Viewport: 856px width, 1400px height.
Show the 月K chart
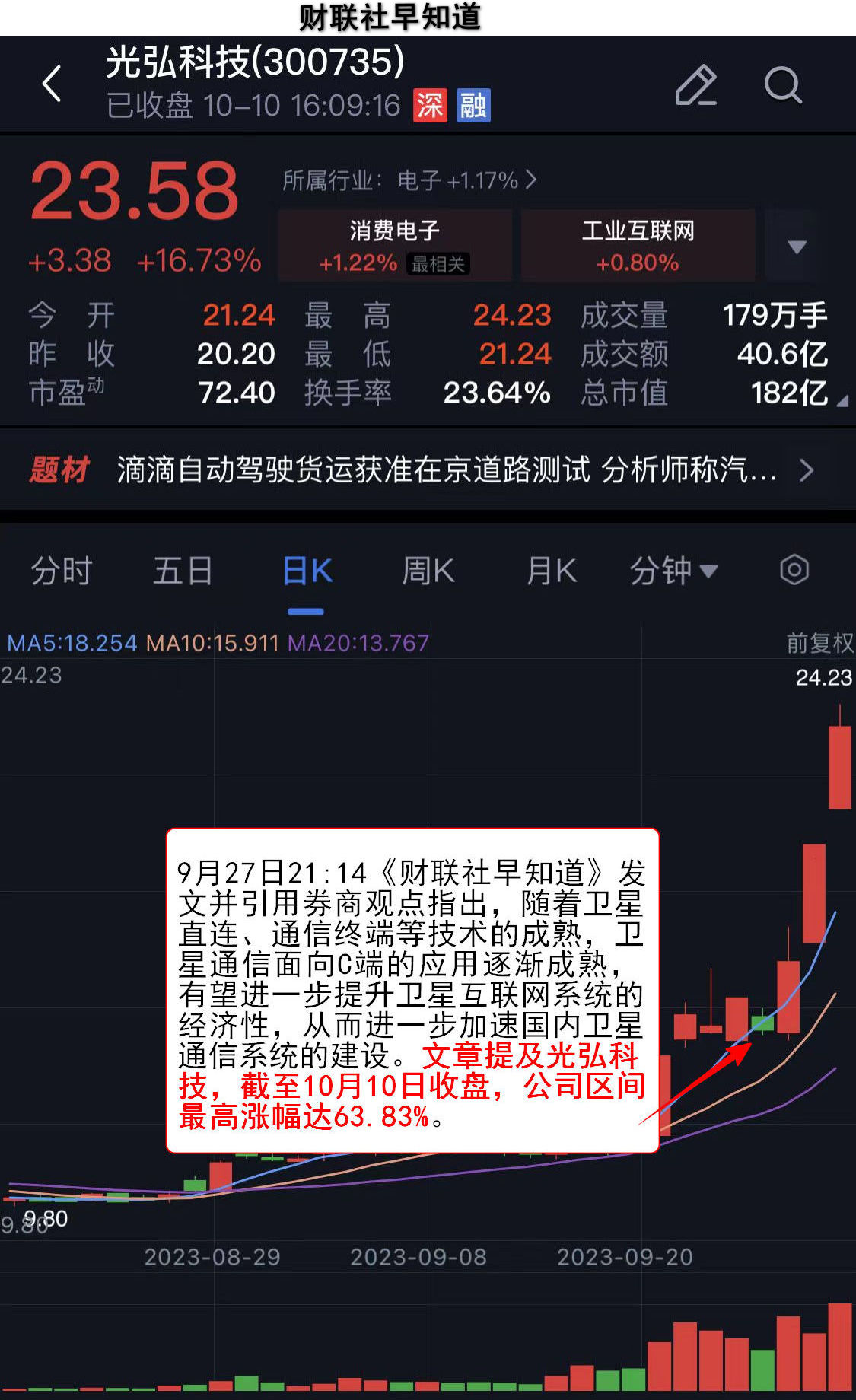[552, 571]
